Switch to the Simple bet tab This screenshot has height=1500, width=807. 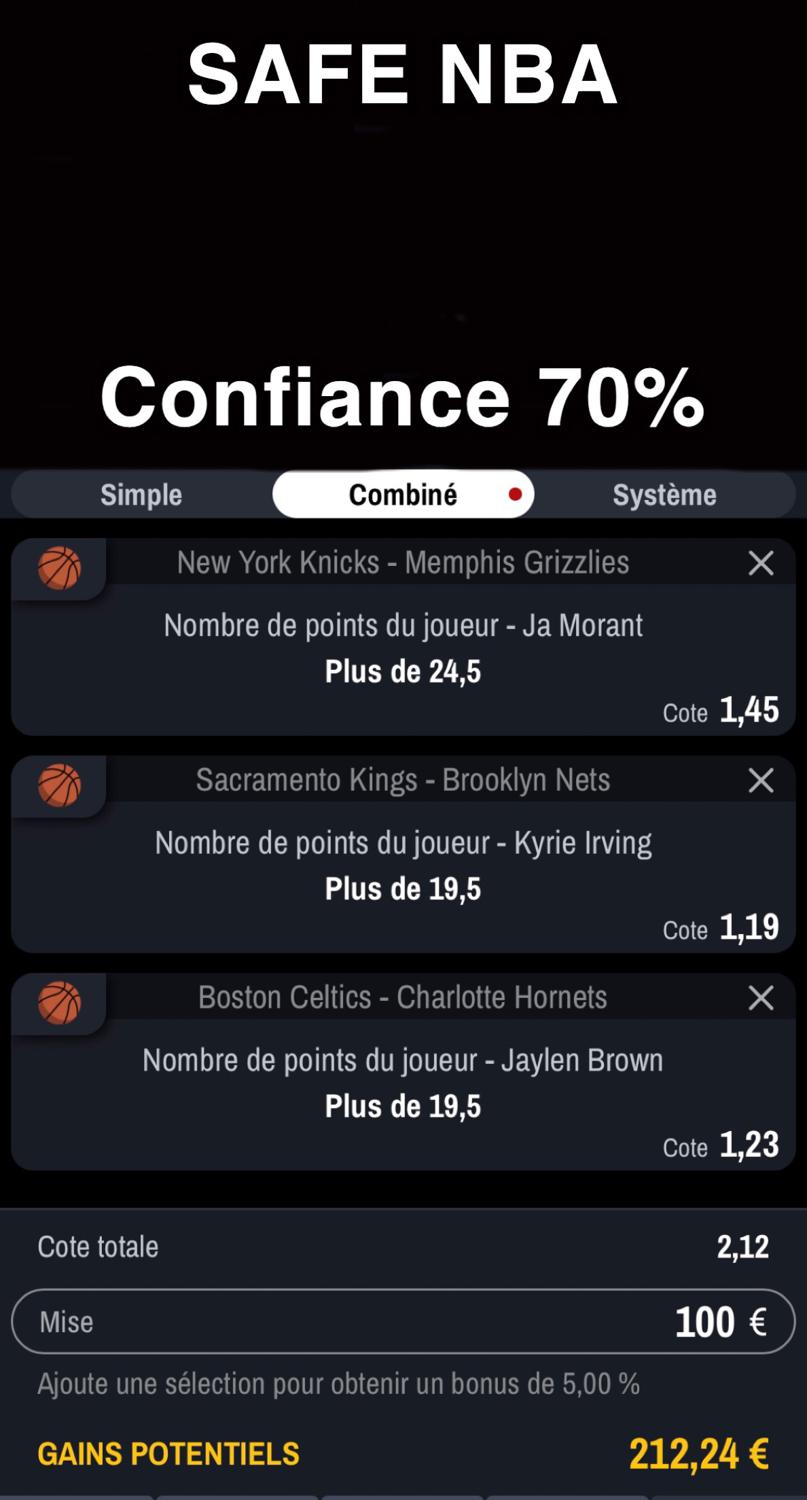coord(141,495)
